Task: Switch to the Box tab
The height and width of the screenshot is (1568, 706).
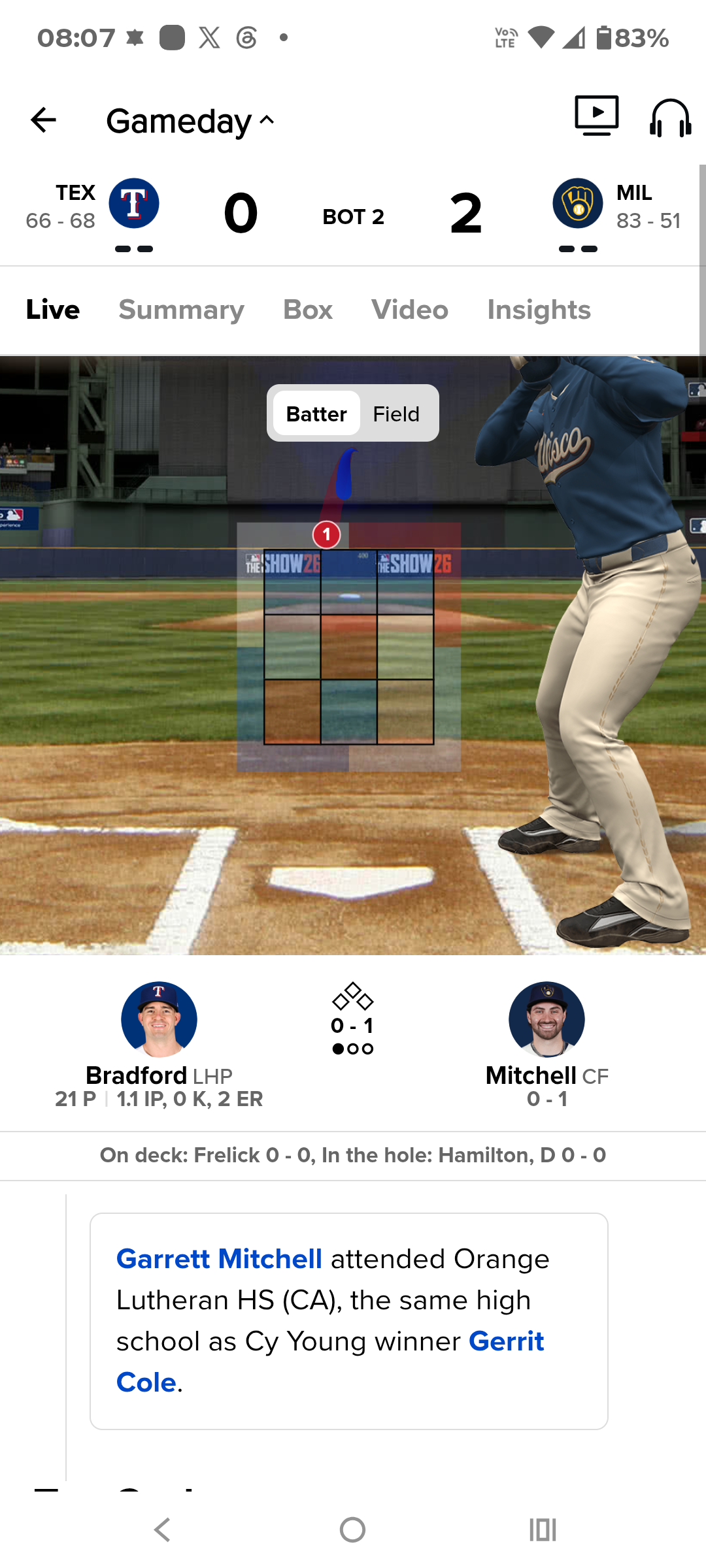Action: point(308,310)
